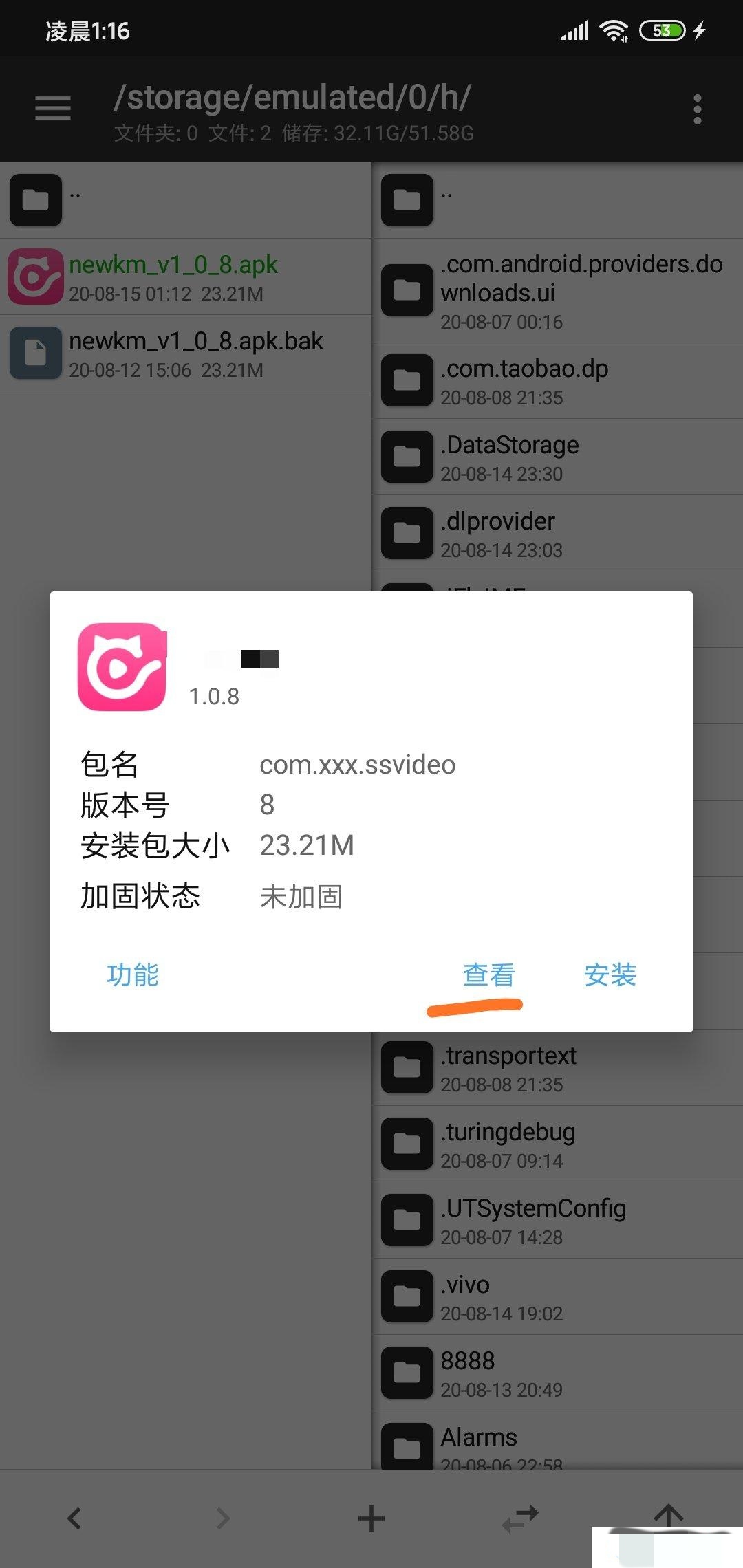This screenshot has width=743, height=1568.
Task: Go back with the bottom left arrow
Action: tap(74, 1518)
